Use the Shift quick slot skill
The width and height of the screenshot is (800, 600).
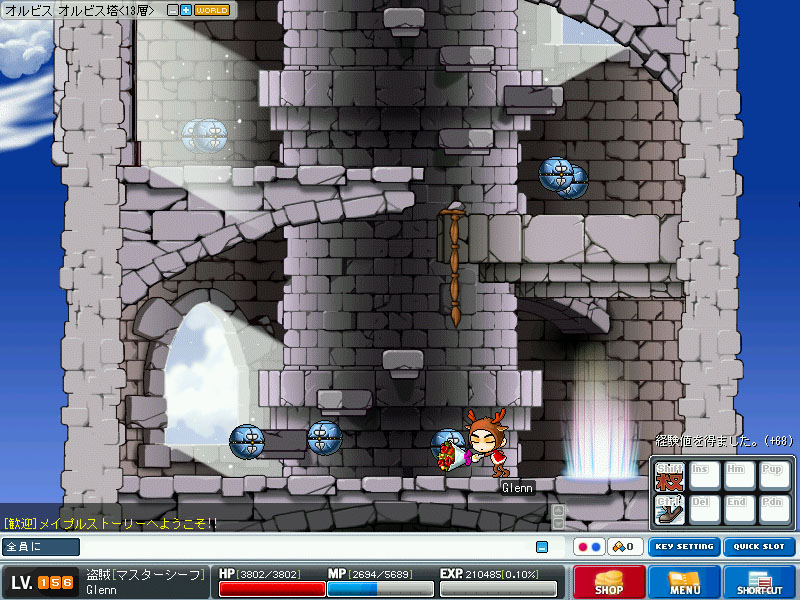pos(669,477)
